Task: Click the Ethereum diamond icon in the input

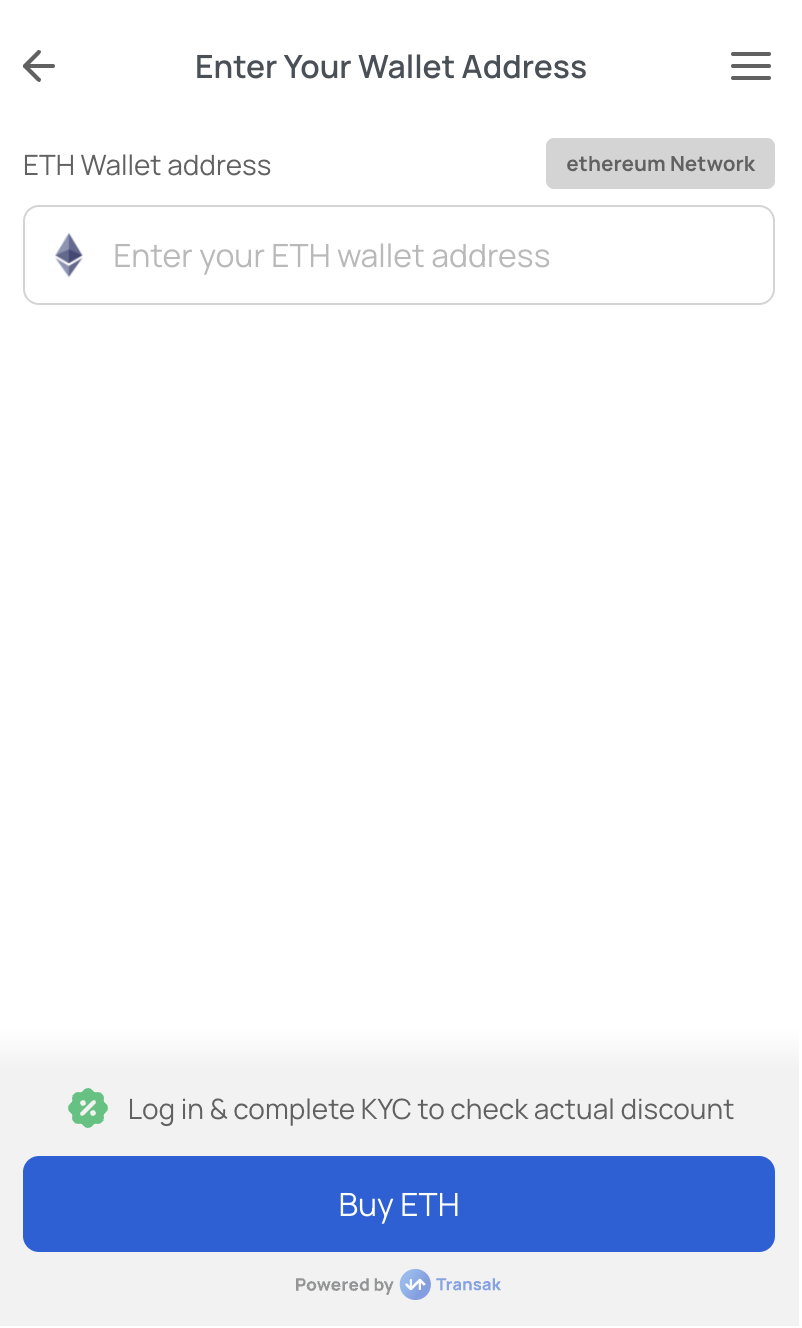Action: [68, 254]
